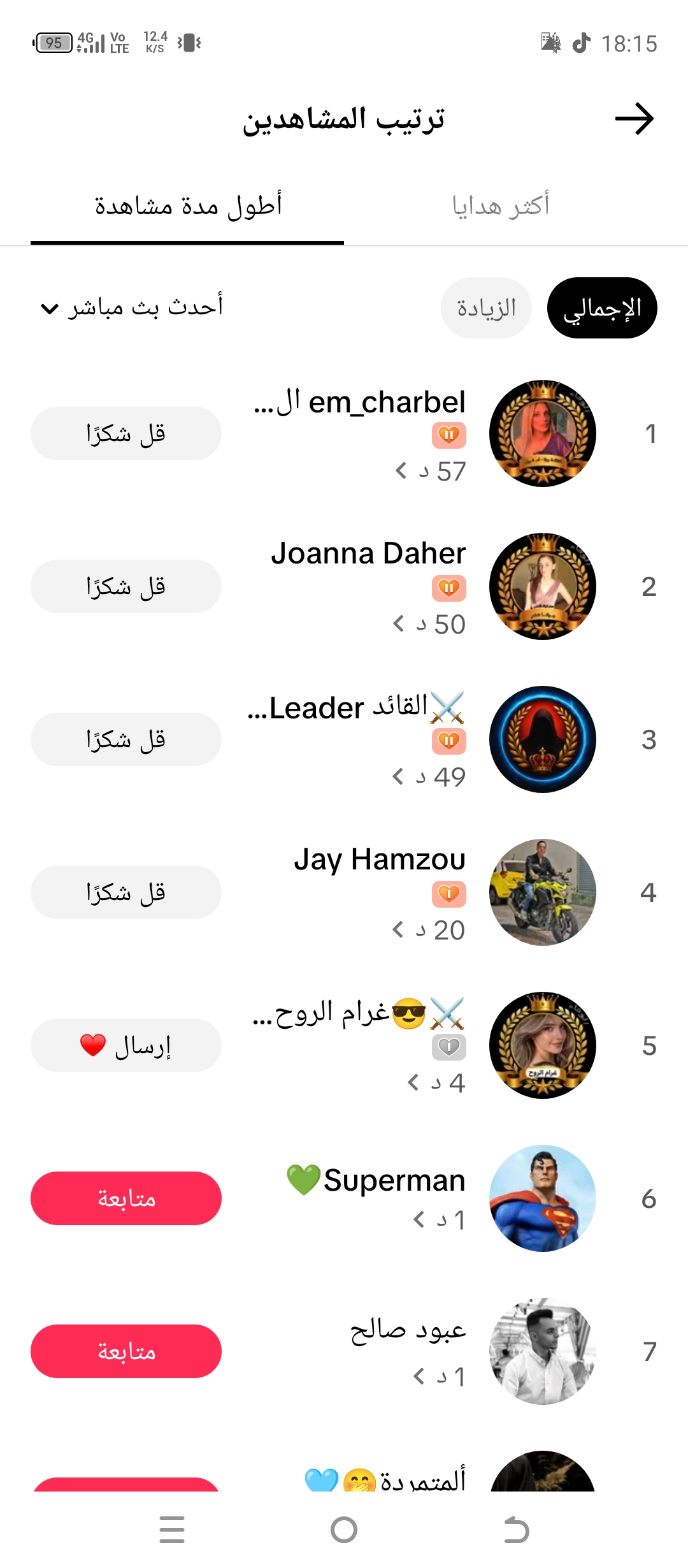Expand the أحدث بث مباشر dropdown

131,309
